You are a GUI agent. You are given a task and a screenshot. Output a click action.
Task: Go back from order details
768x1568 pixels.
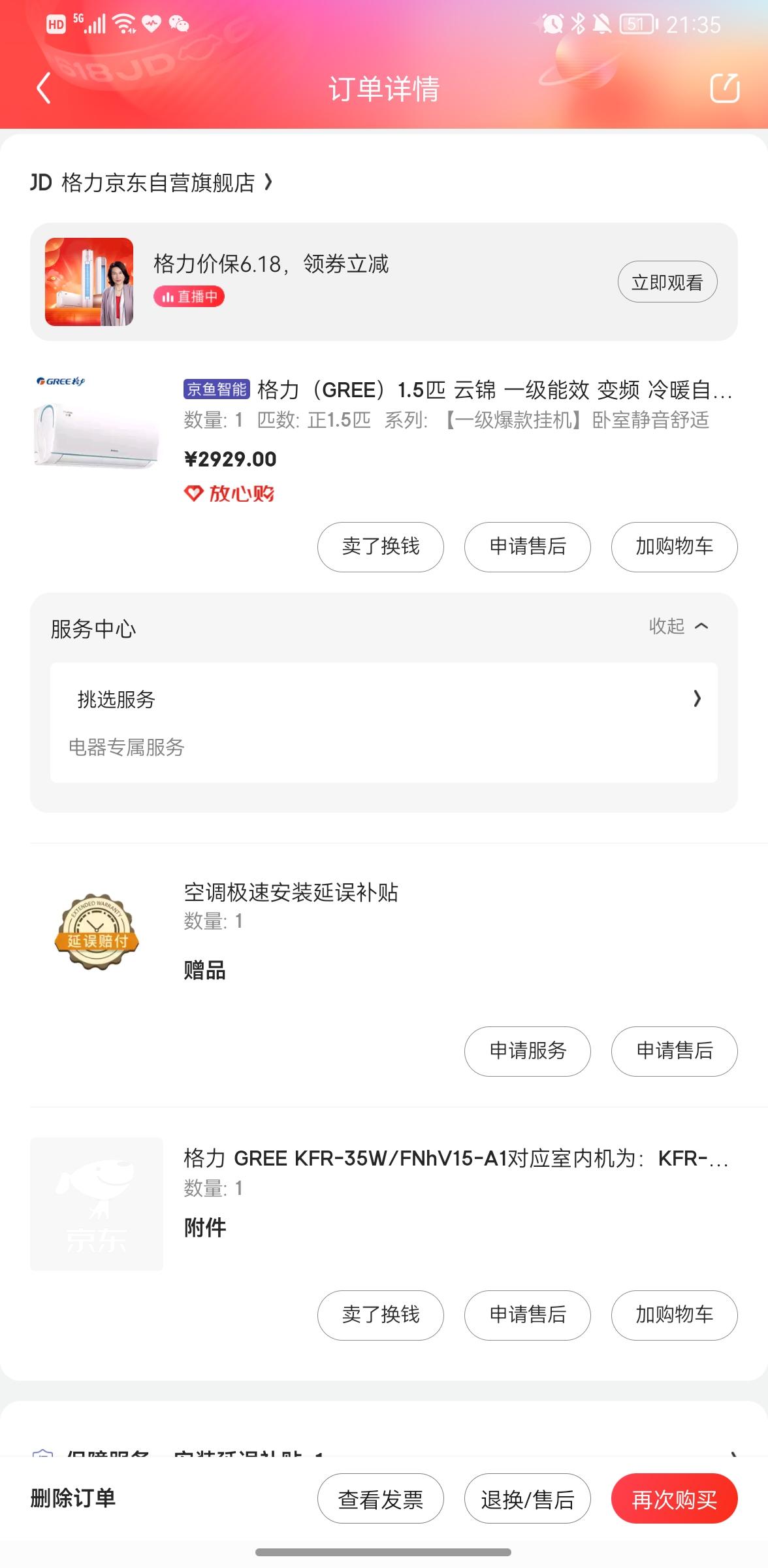(44, 88)
